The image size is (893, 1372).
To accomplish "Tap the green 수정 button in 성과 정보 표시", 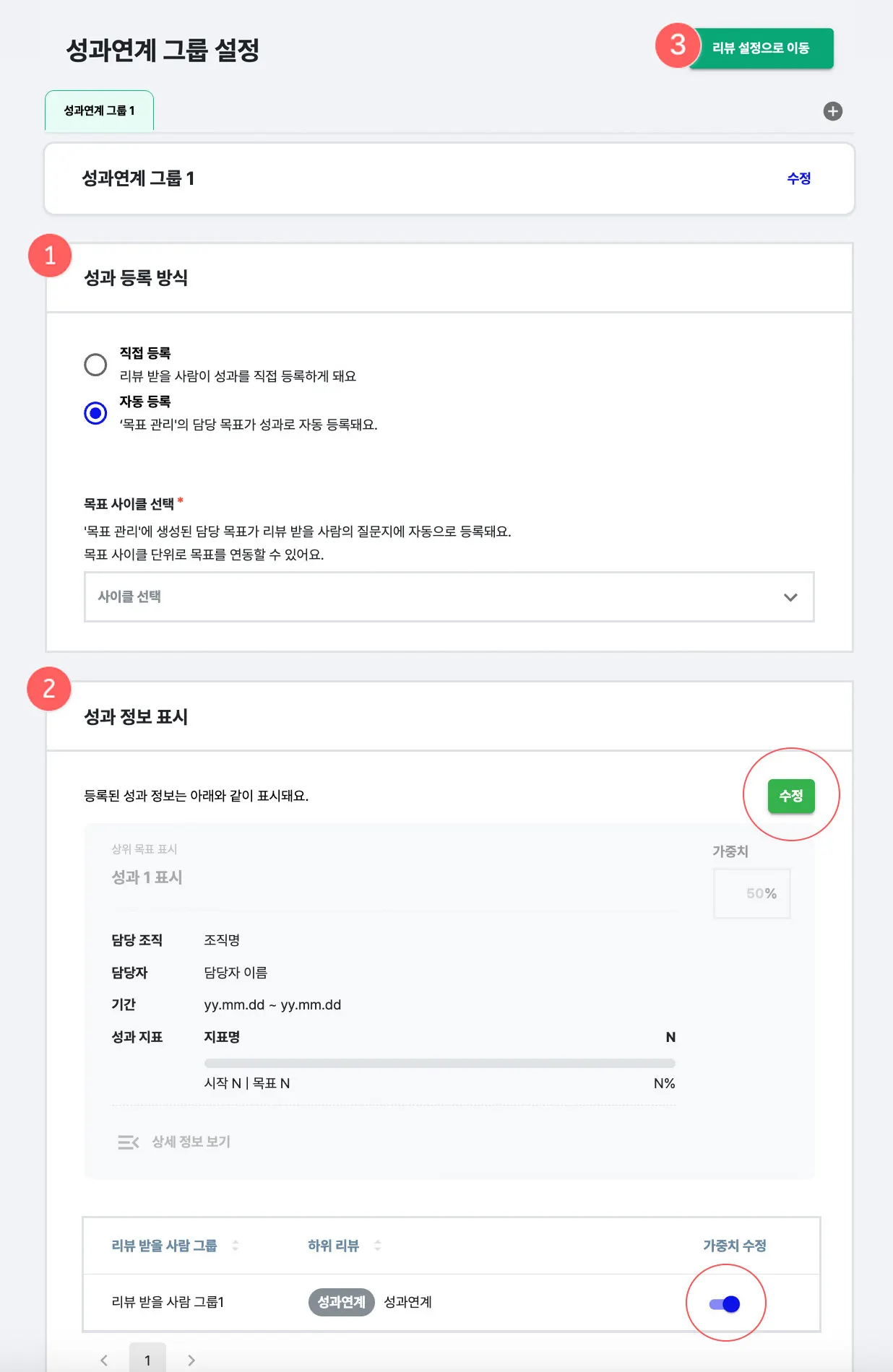I will pos(790,796).
